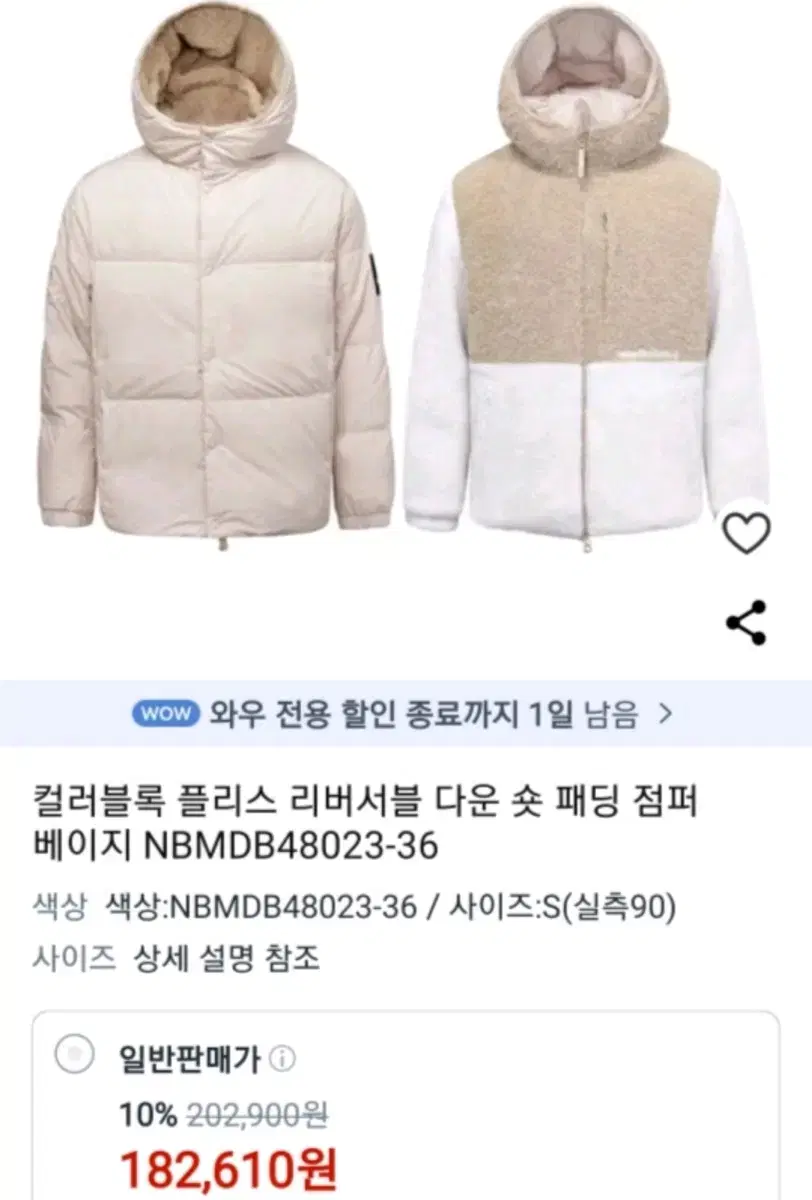812x1200 pixels.
Task: View the reversible fleece side photo
Action: pos(590,300)
